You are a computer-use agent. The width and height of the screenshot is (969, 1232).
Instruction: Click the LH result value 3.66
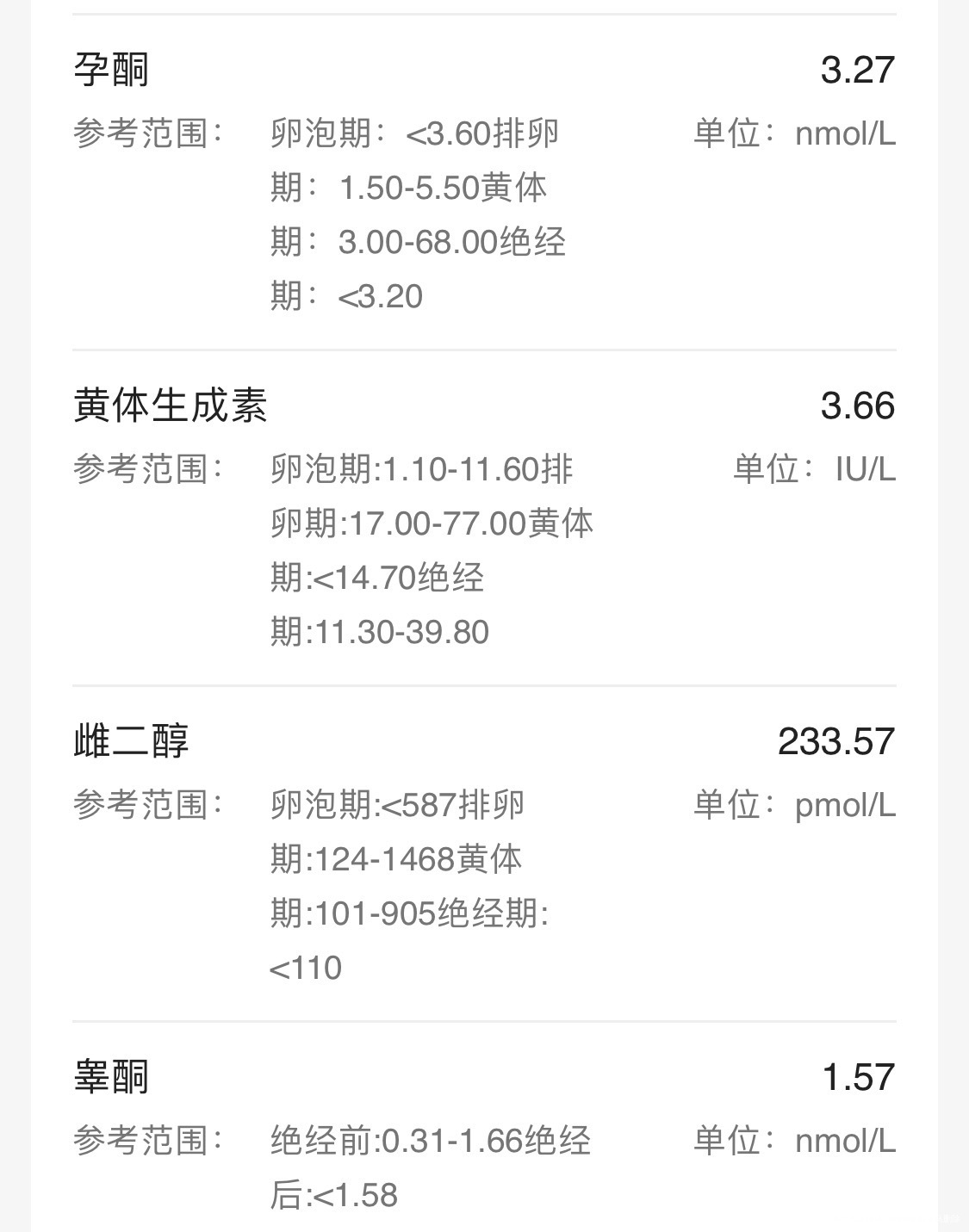point(858,405)
